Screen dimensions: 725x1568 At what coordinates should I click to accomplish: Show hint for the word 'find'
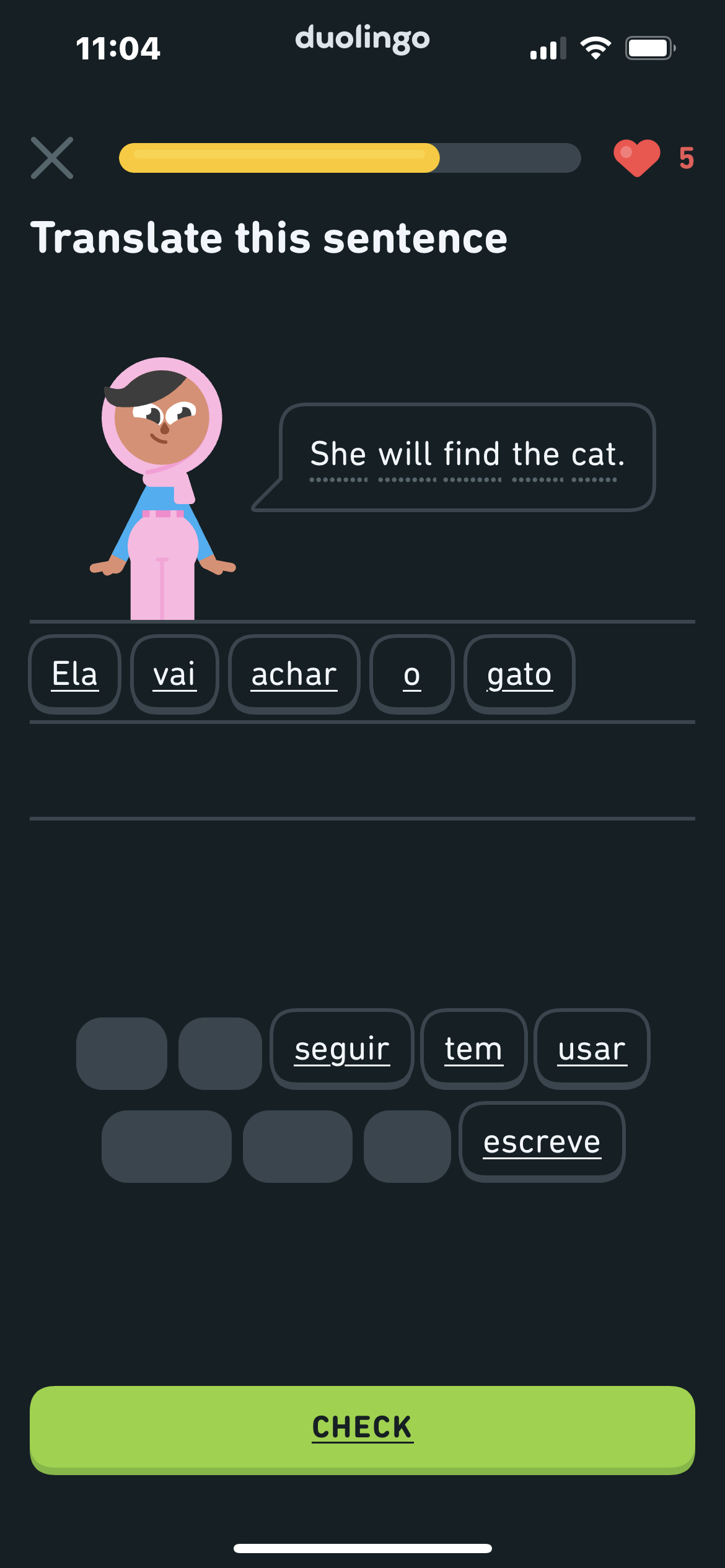(472, 455)
